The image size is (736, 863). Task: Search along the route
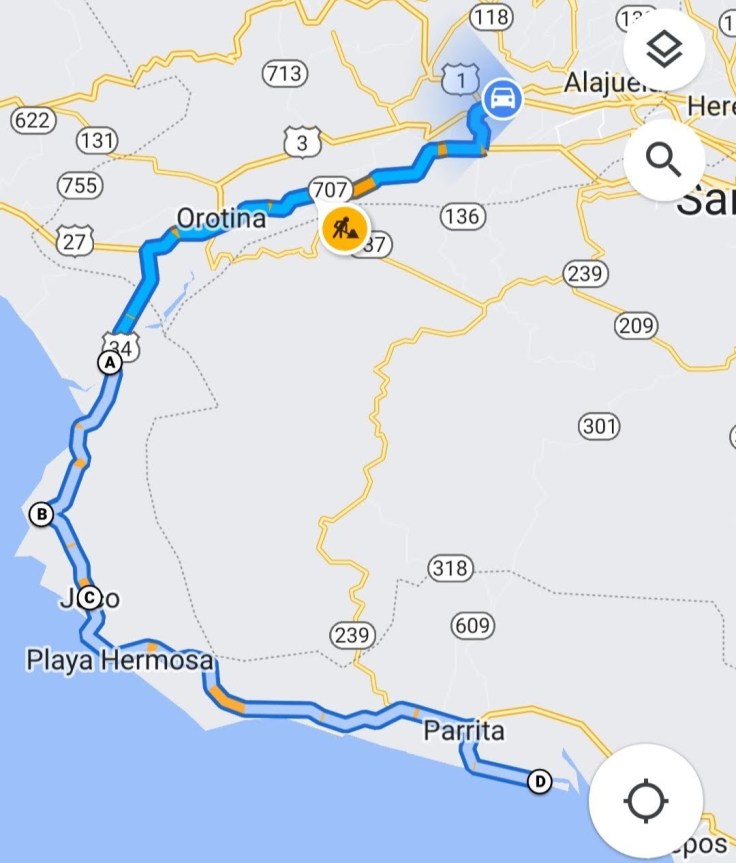tap(664, 159)
